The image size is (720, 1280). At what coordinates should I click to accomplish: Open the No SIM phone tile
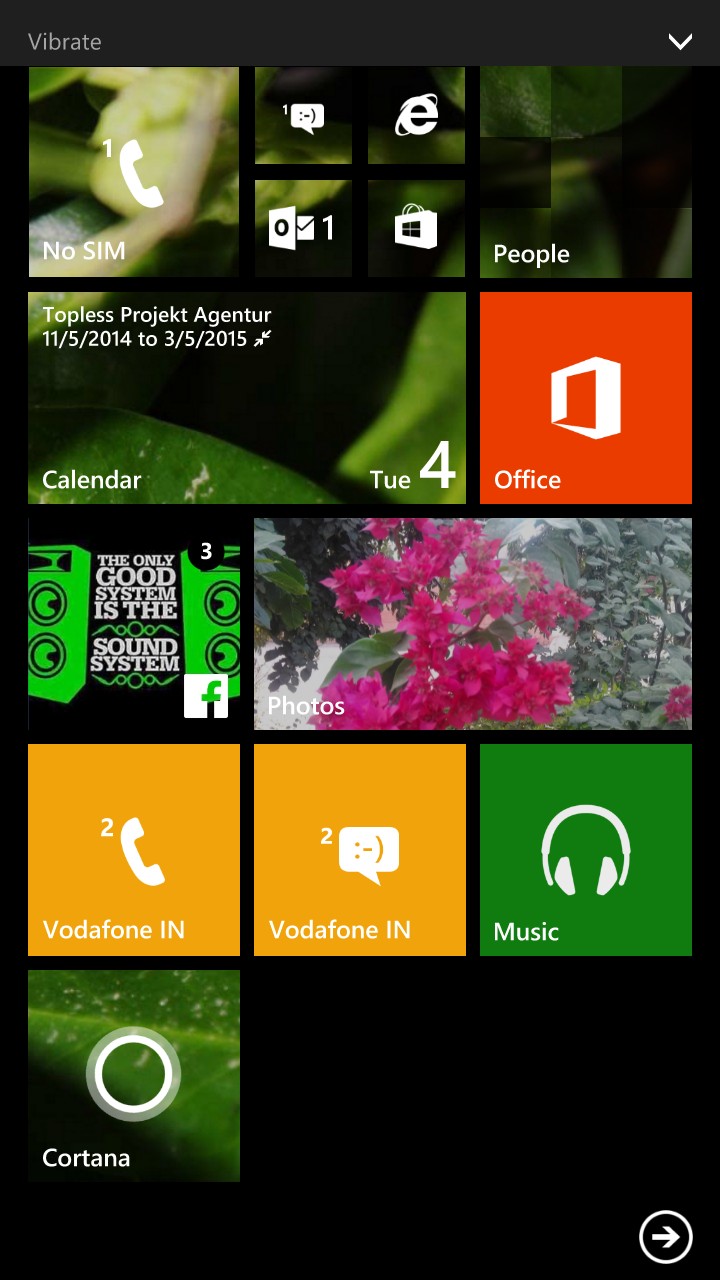(134, 172)
